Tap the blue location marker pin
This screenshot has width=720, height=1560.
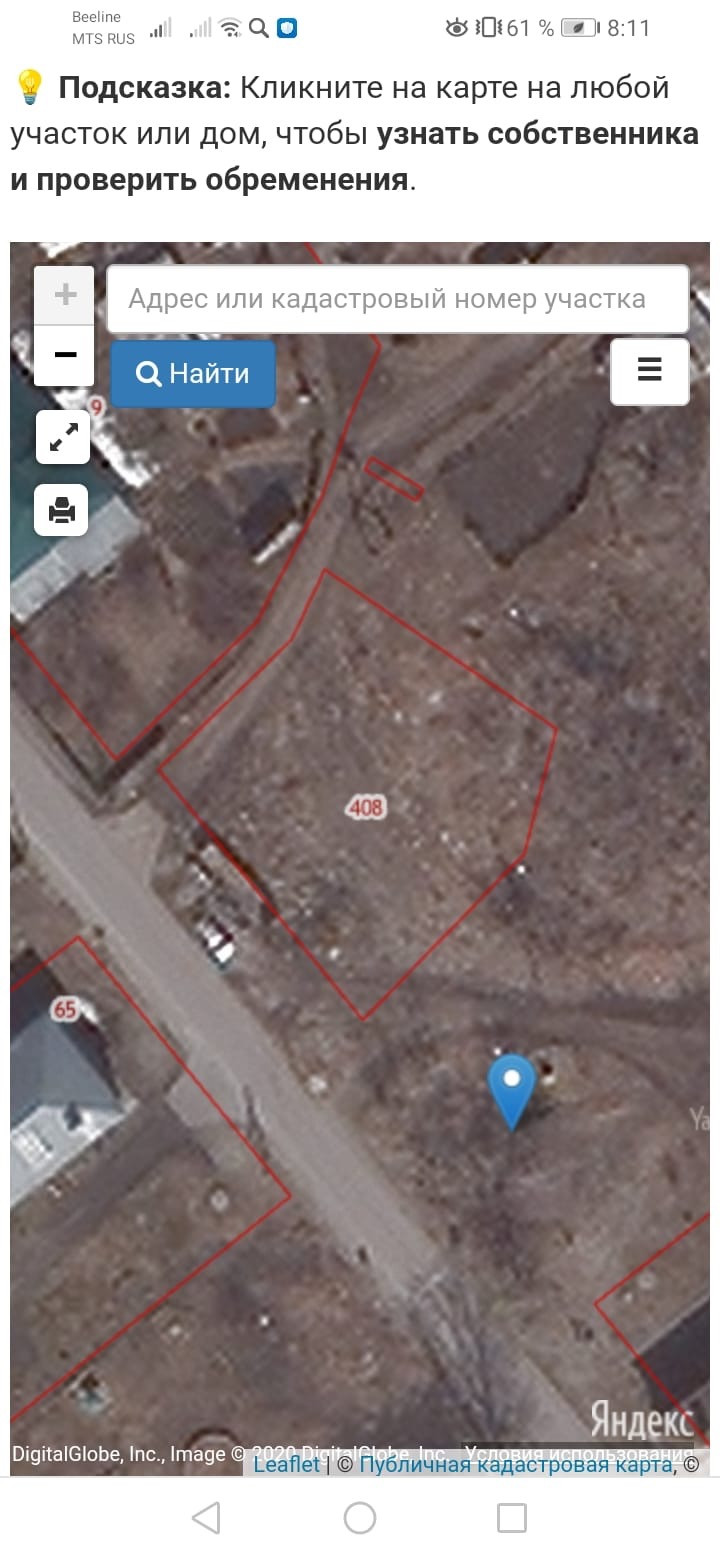click(512, 1092)
